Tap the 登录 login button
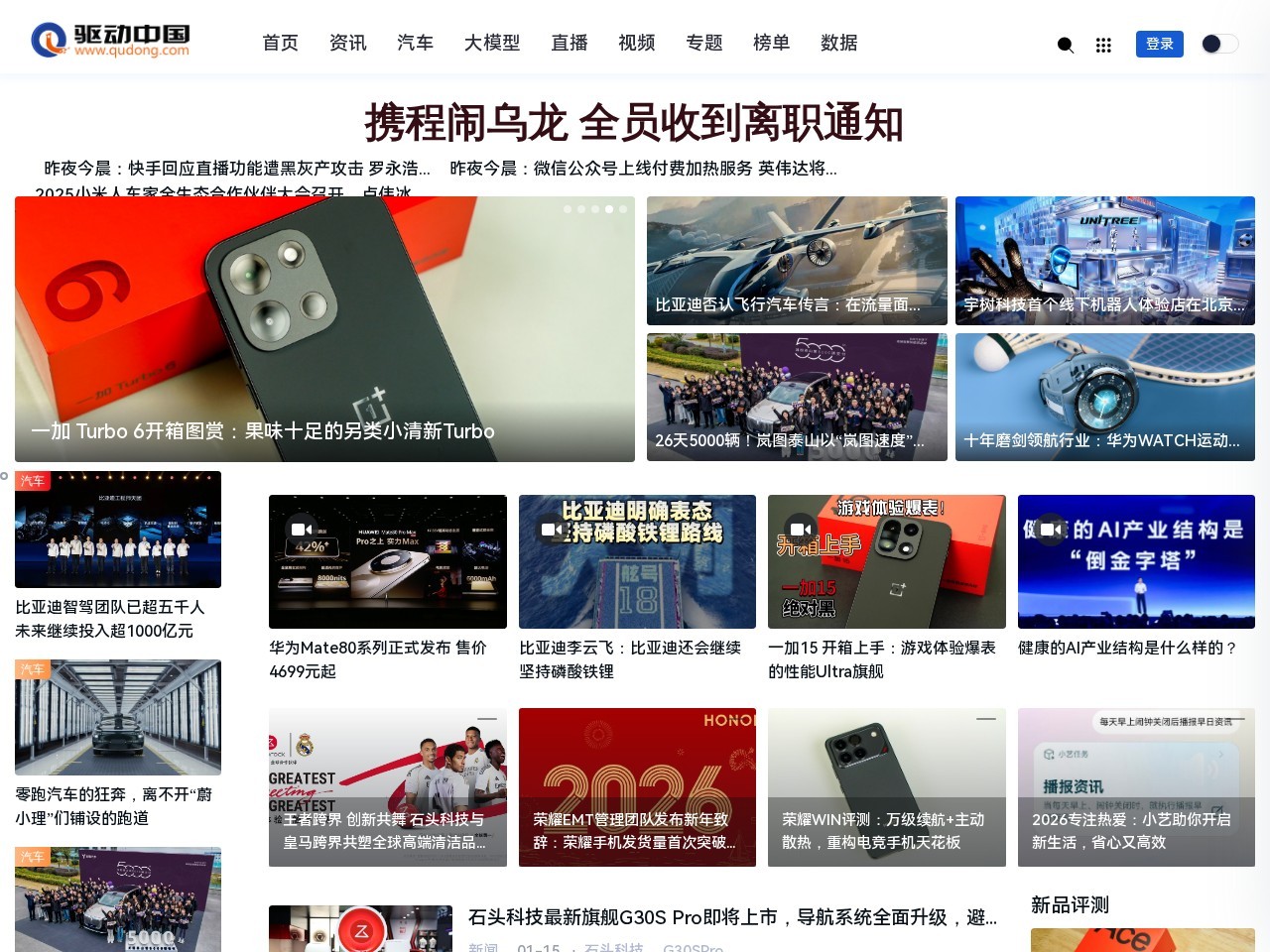 (x=1159, y=44)
